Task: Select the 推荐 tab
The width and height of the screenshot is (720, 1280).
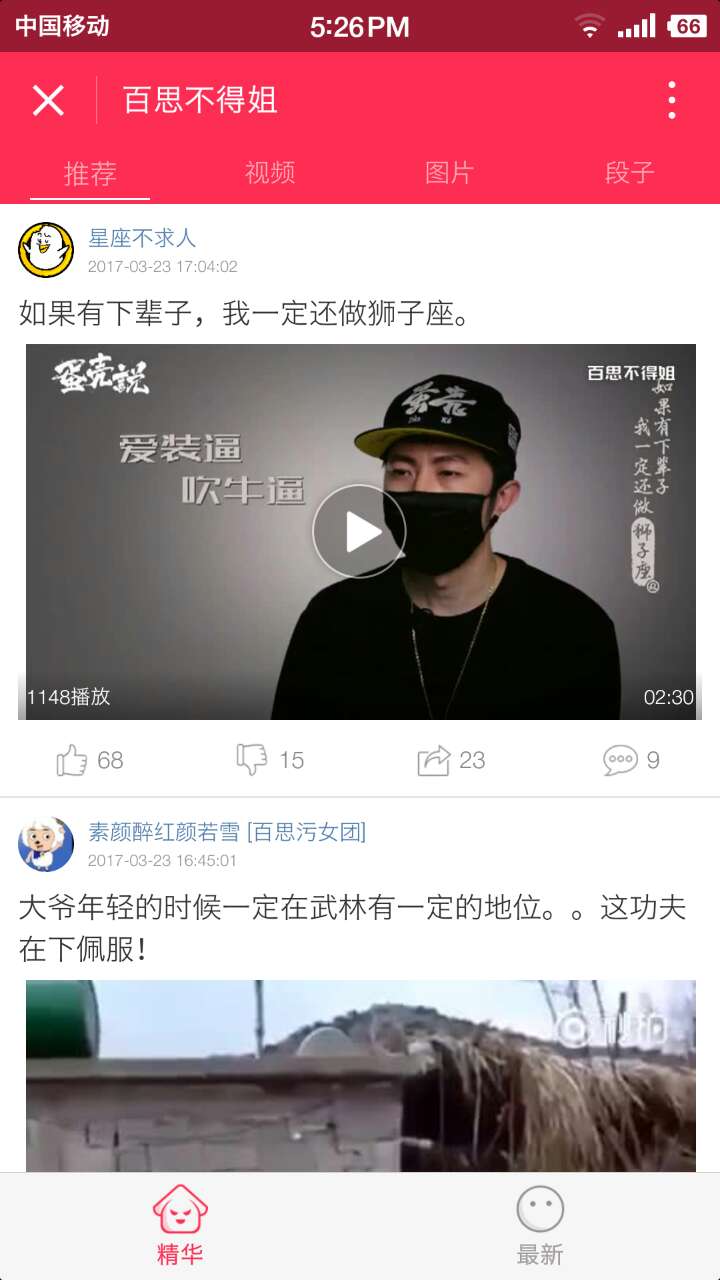Action: pos(90,173)
